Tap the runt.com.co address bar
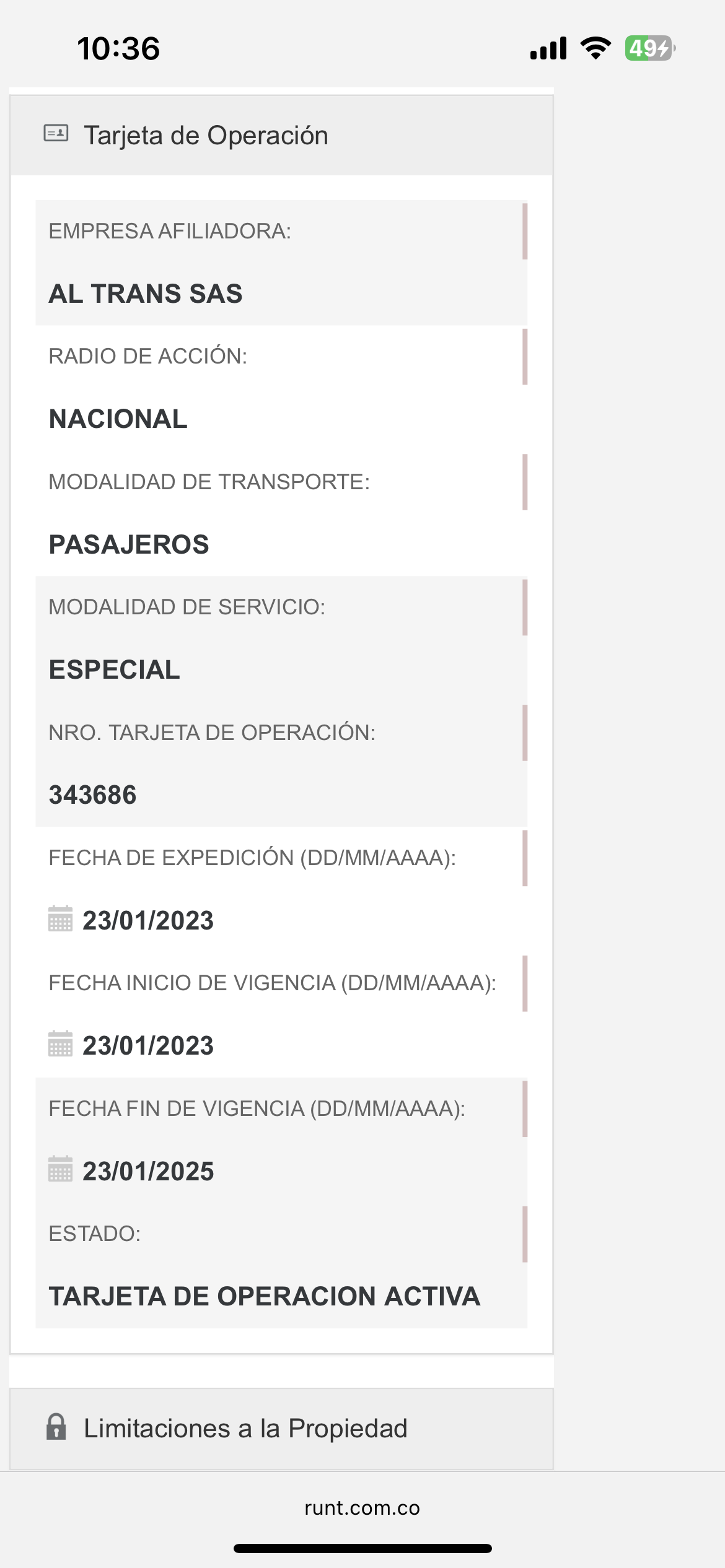Viewport: 725px width, 1568px height. click(362, 1508)
